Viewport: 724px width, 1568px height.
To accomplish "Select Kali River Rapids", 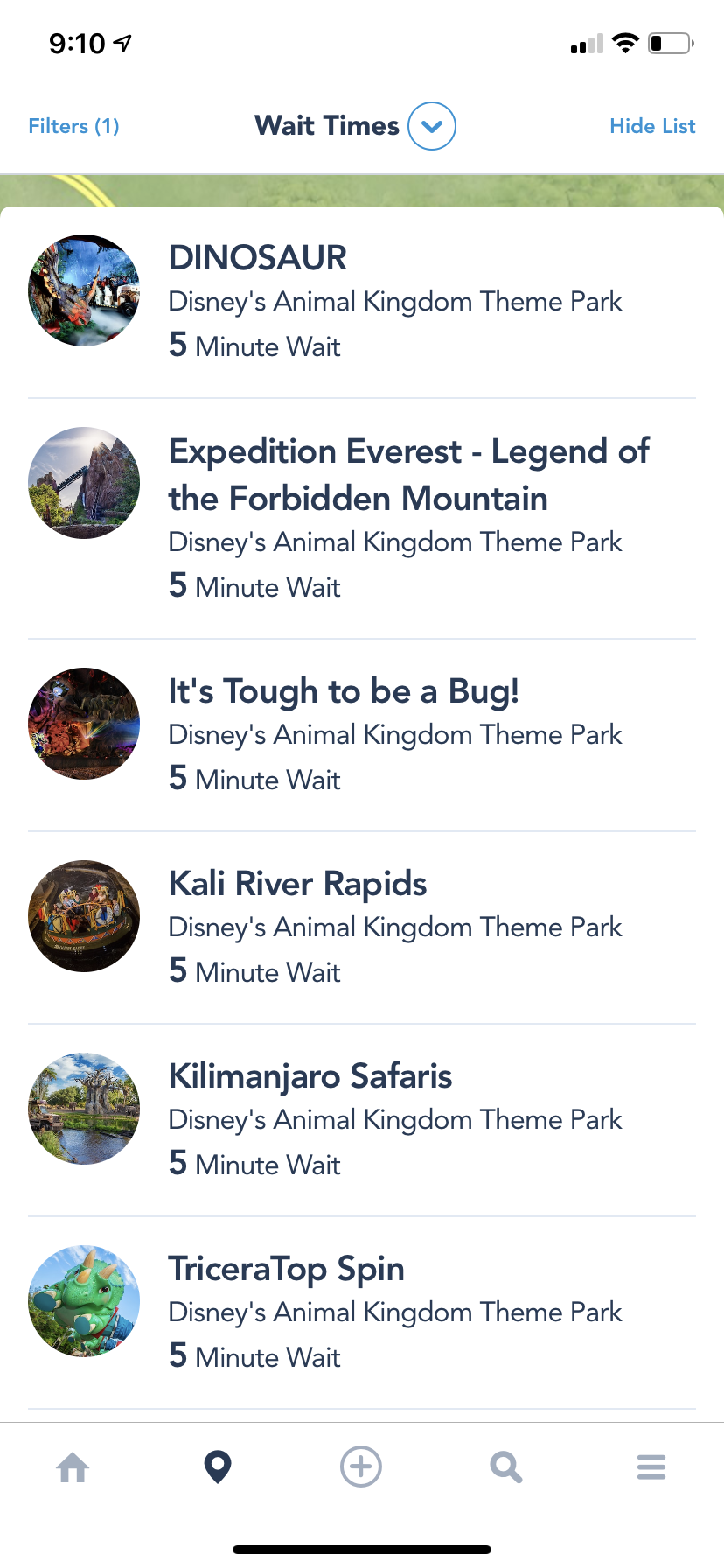I will pos(362,926).
